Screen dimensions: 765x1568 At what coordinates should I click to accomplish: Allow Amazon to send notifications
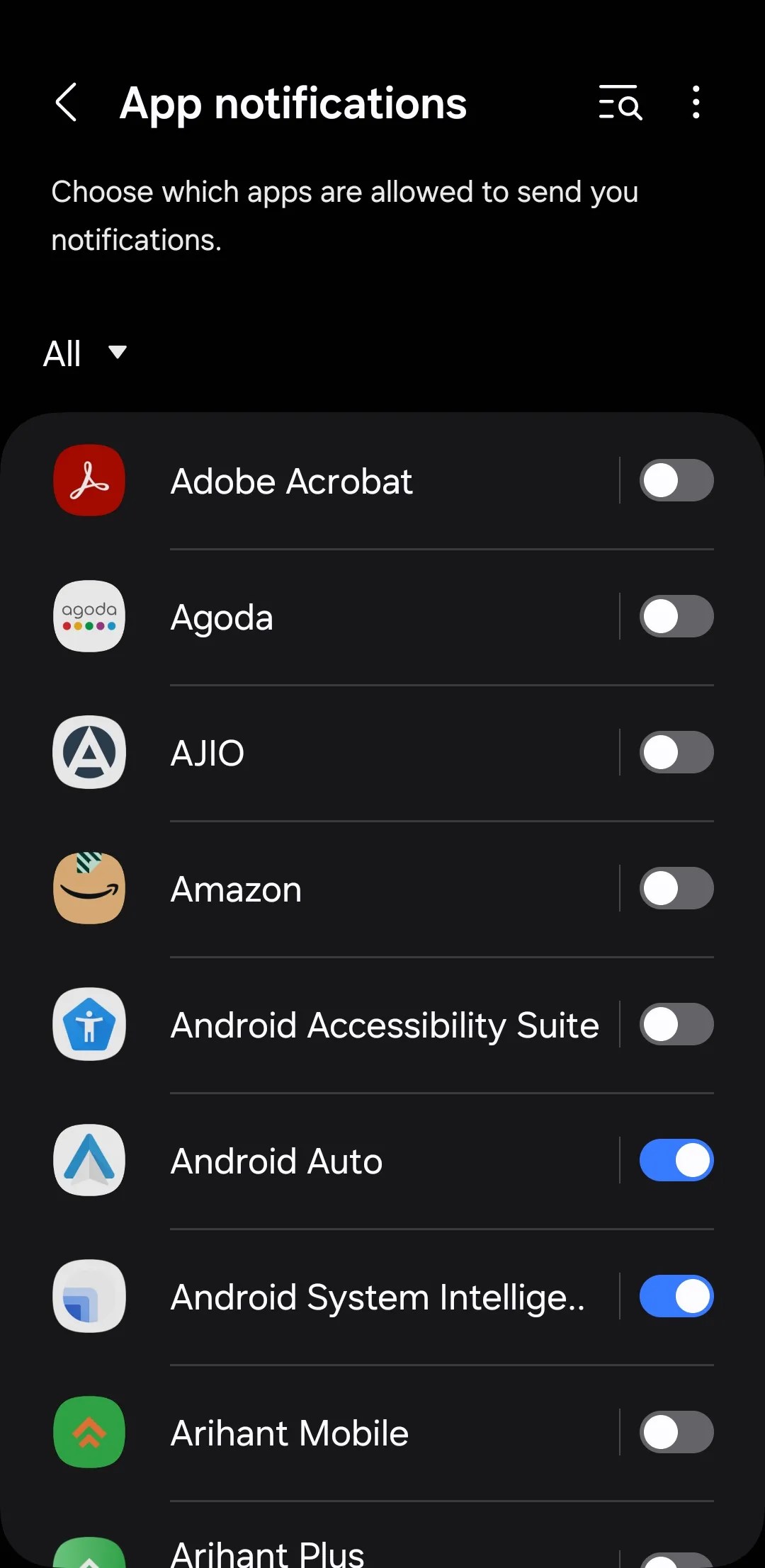(x=676, y=889)
